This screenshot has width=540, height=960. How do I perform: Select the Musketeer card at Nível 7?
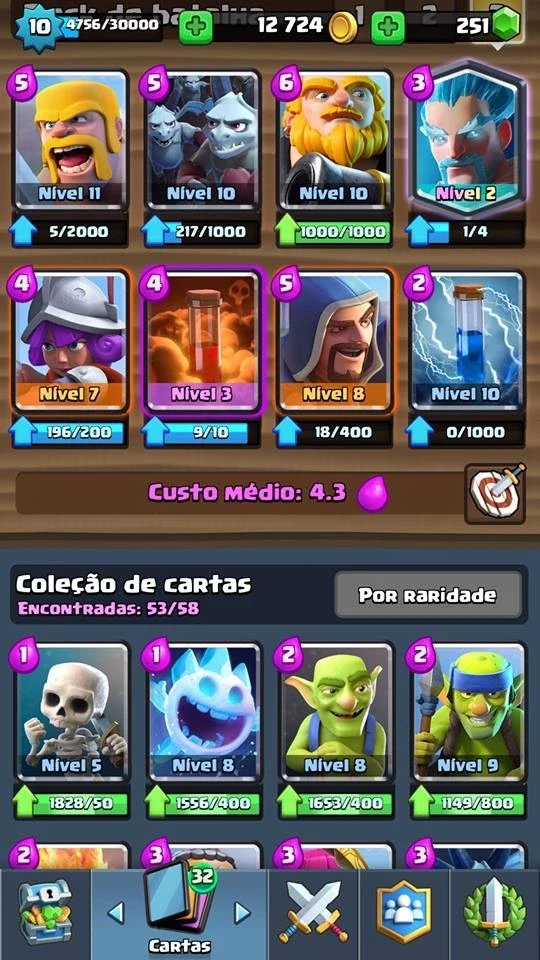[70, 342]
